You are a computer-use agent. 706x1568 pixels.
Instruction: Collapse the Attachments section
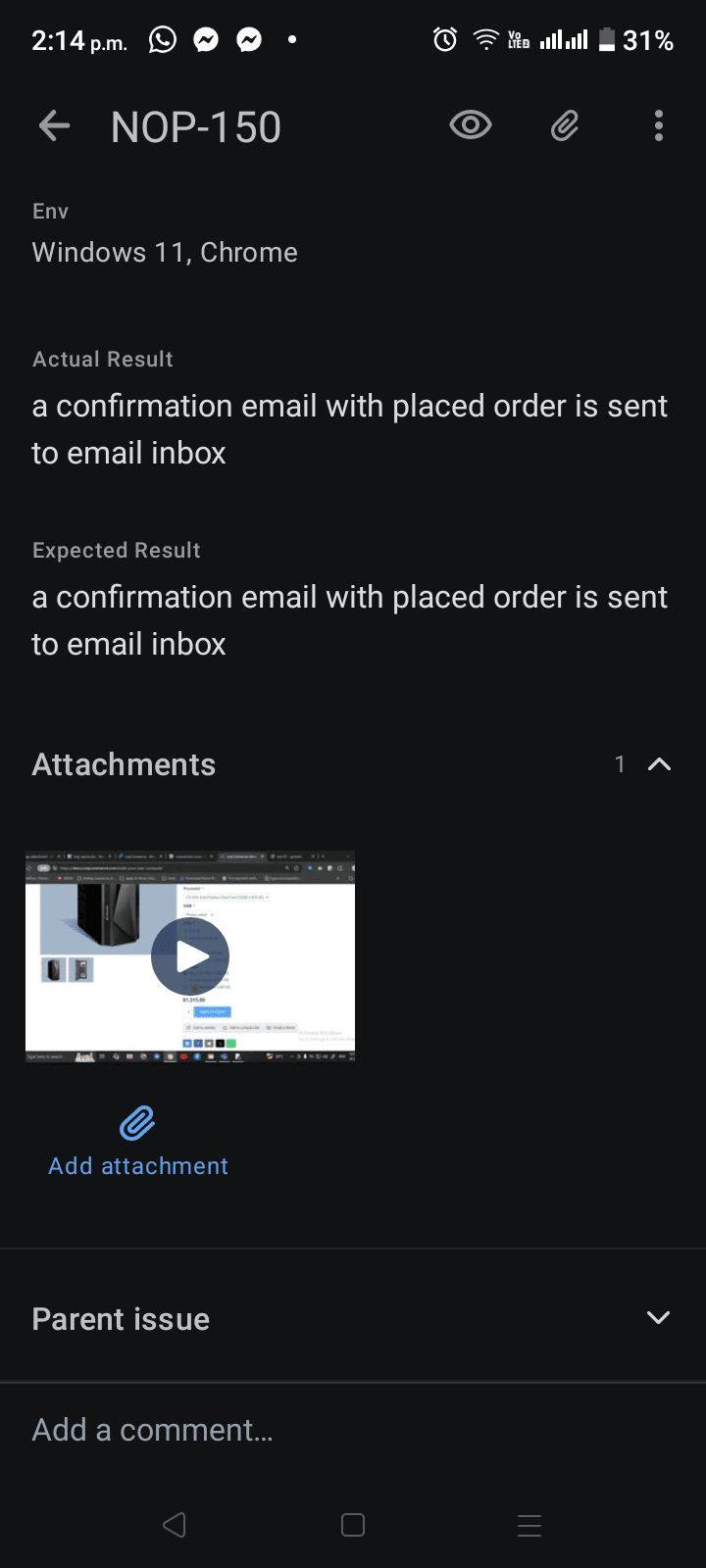pos(659,764)
